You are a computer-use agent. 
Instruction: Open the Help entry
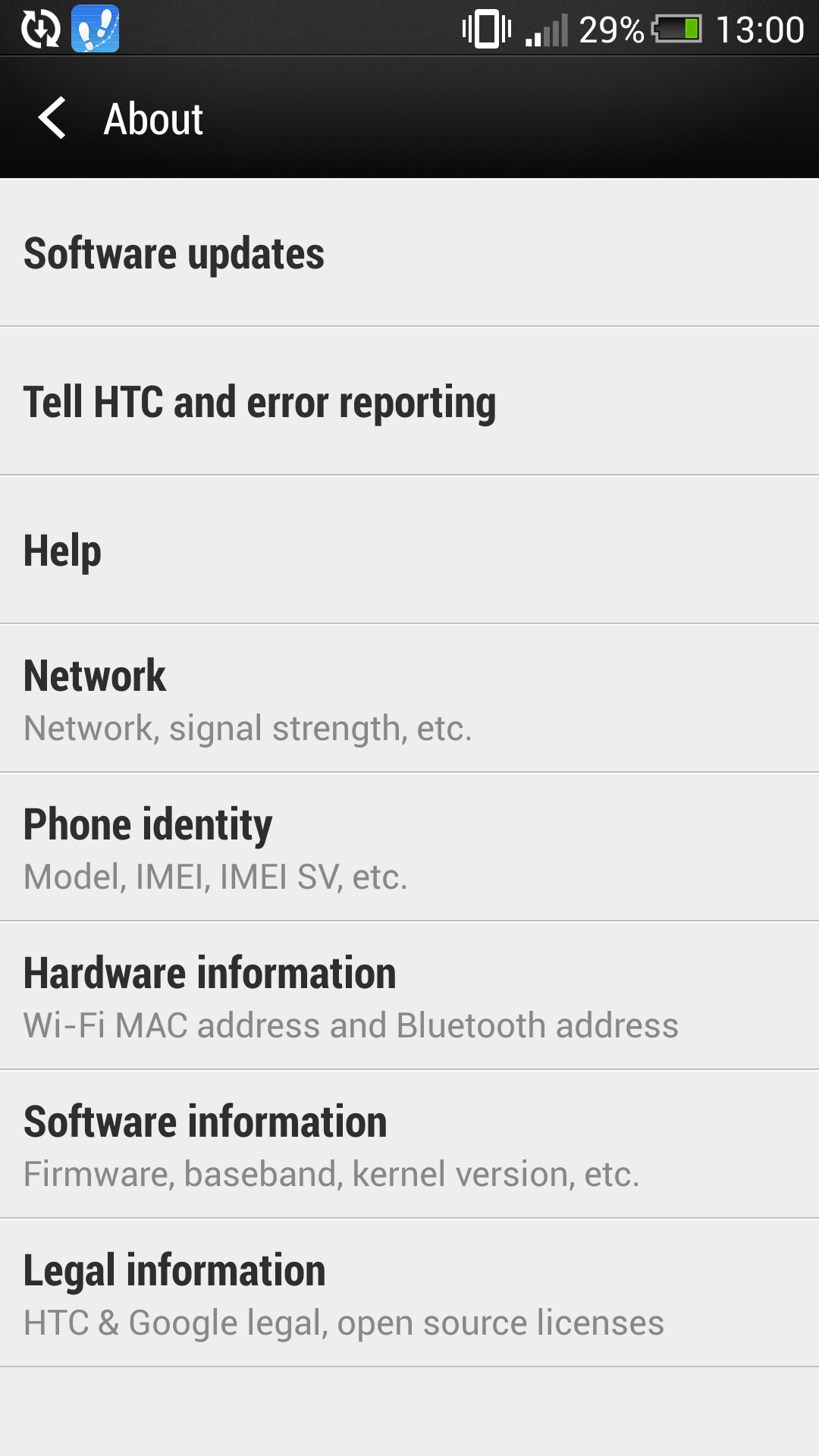coord(409,551)
